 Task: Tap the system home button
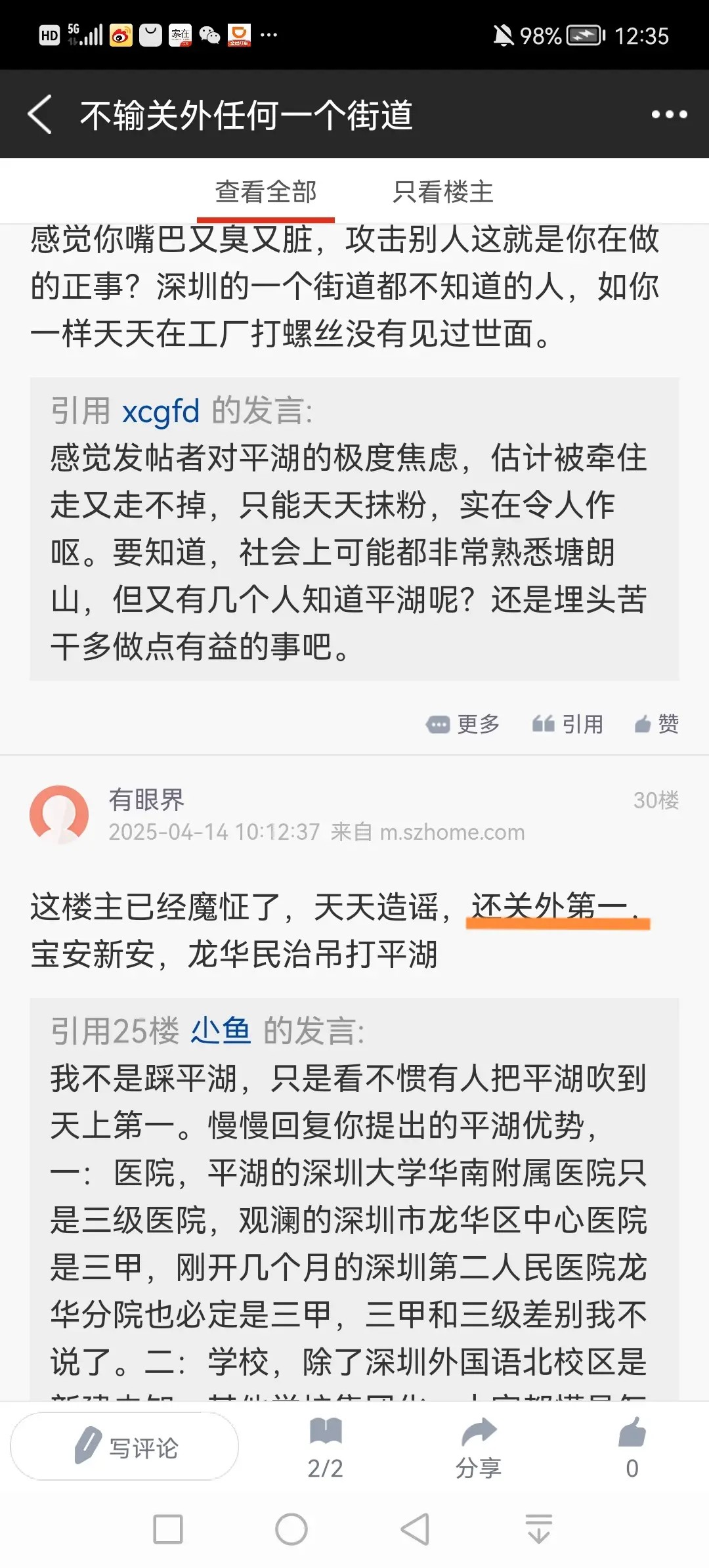291,1529
